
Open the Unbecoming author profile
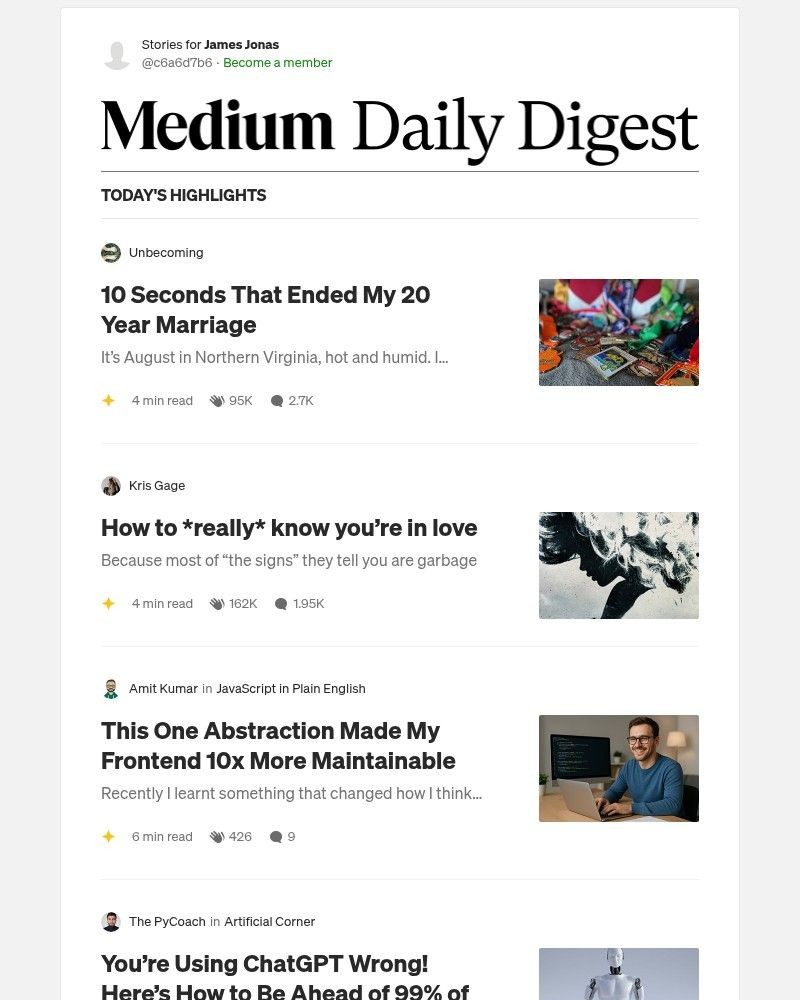[x=165, y=253]
